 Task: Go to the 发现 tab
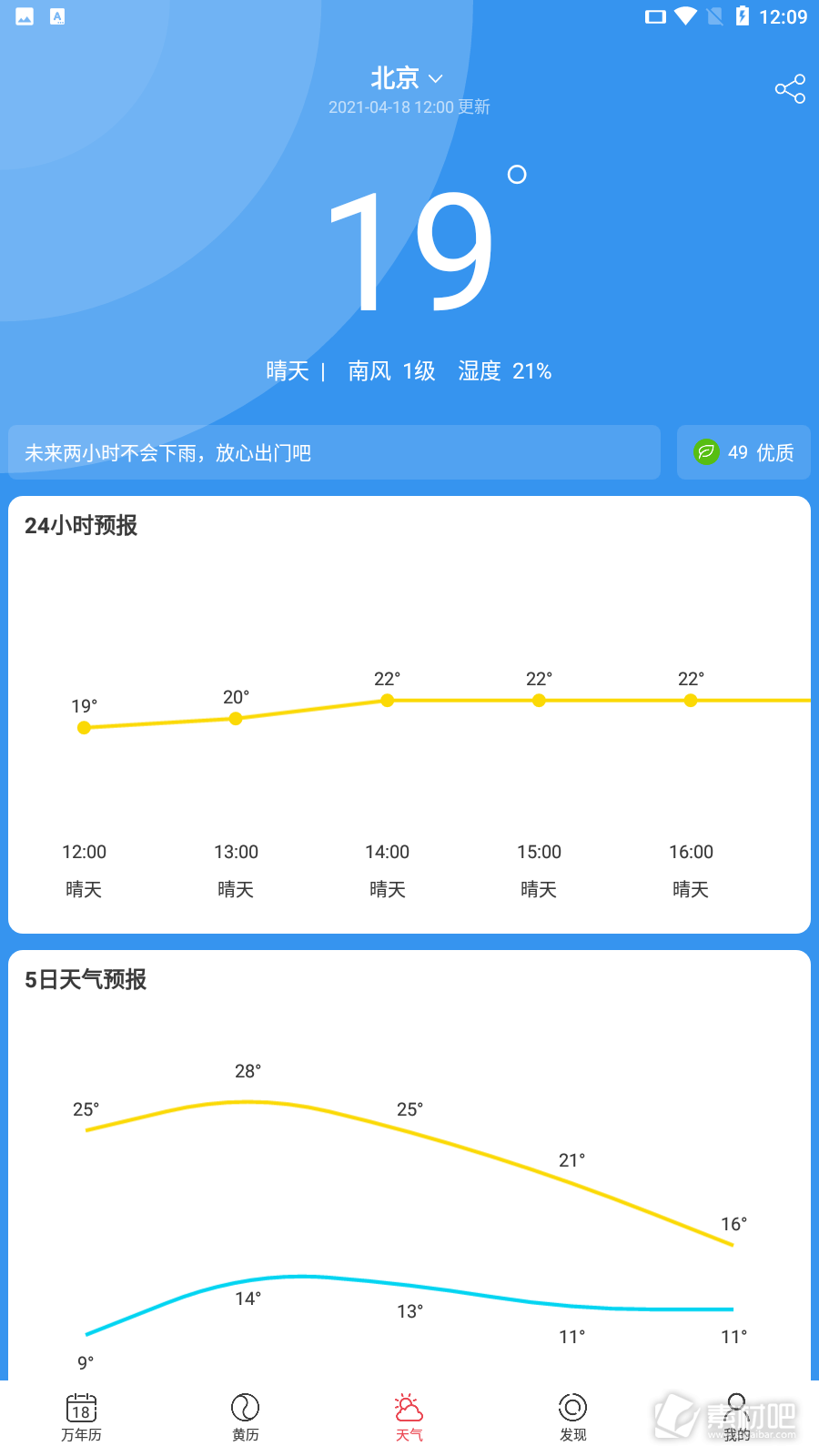(573, 1418)
